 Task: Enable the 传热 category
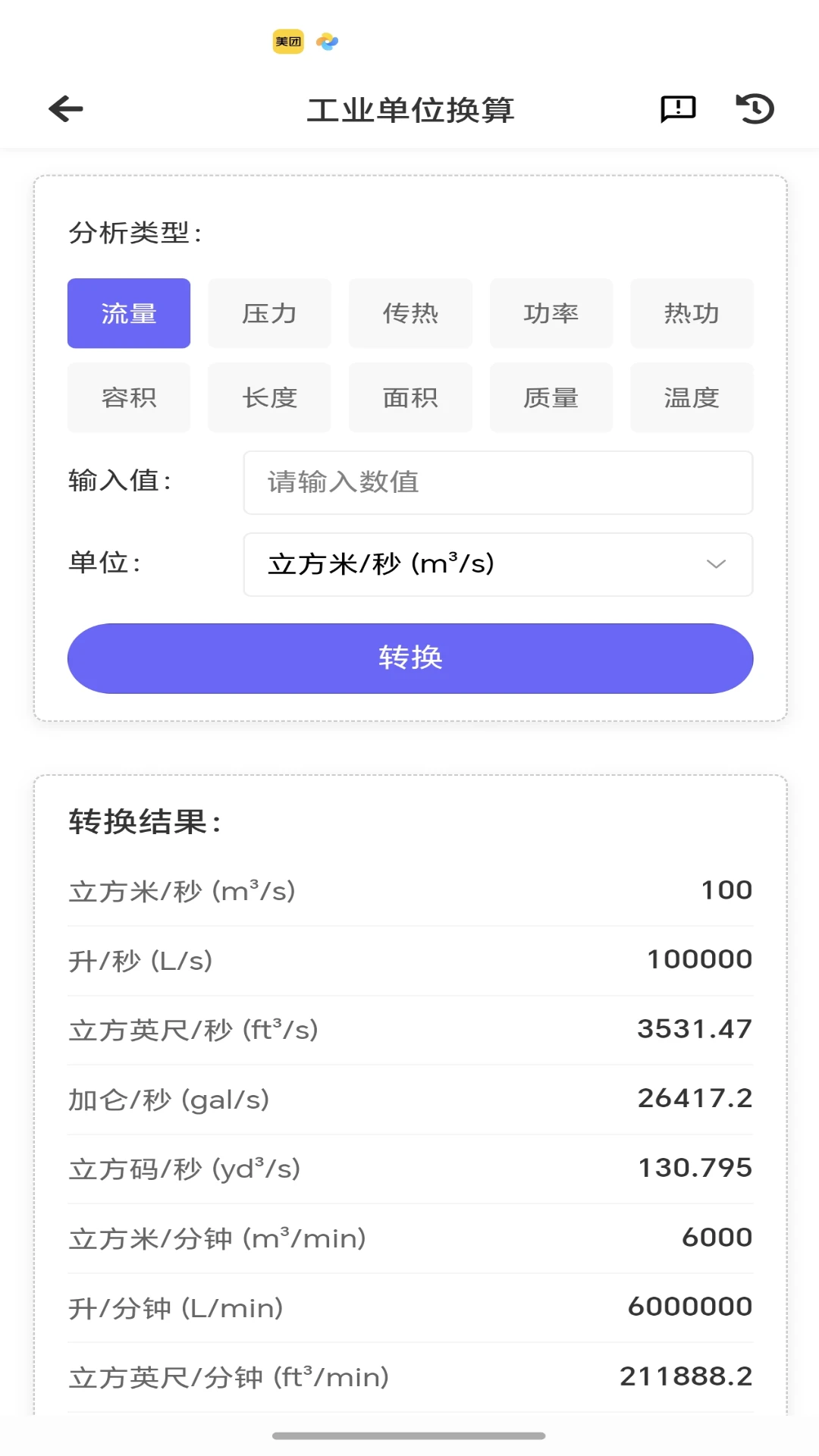(x=410, y=313)
